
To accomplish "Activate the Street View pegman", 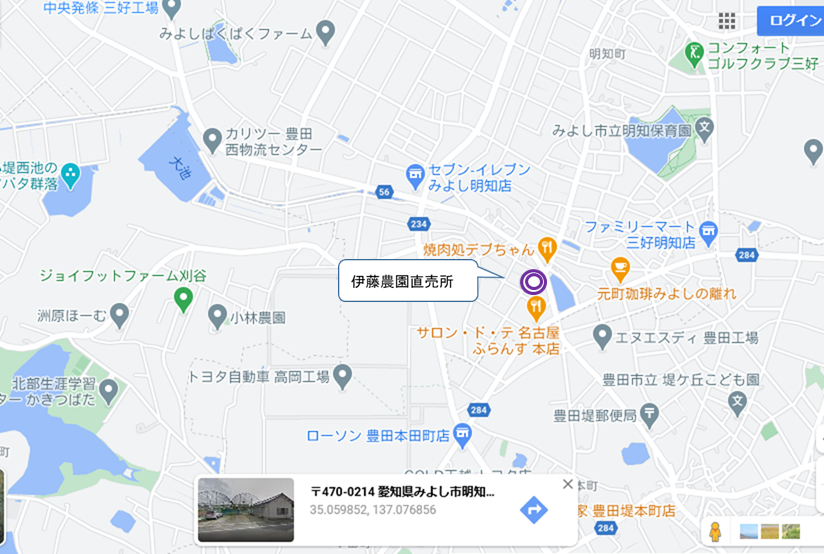I will 715,531.
